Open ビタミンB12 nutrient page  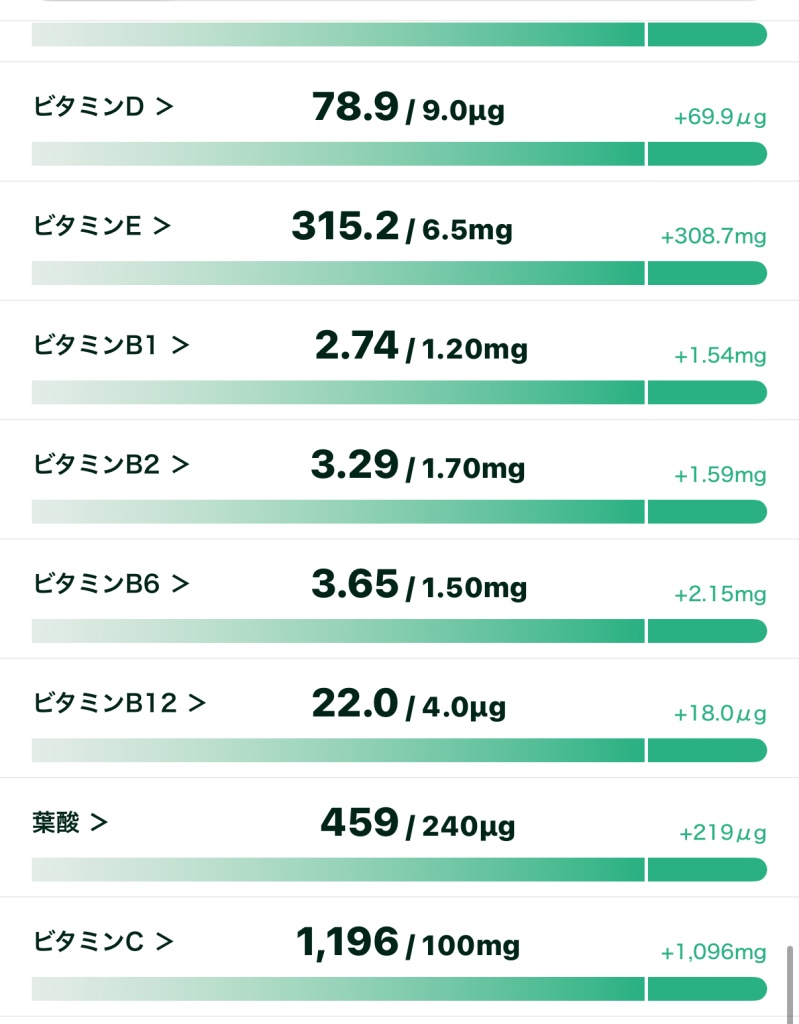[119, 703]
